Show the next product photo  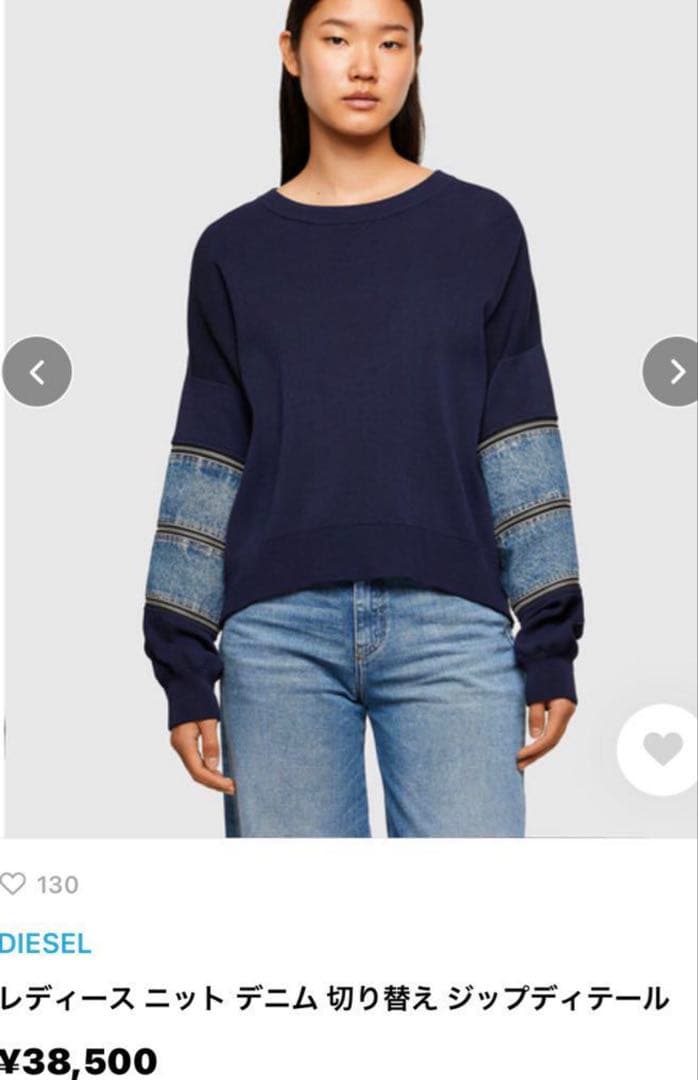(670, 372)
